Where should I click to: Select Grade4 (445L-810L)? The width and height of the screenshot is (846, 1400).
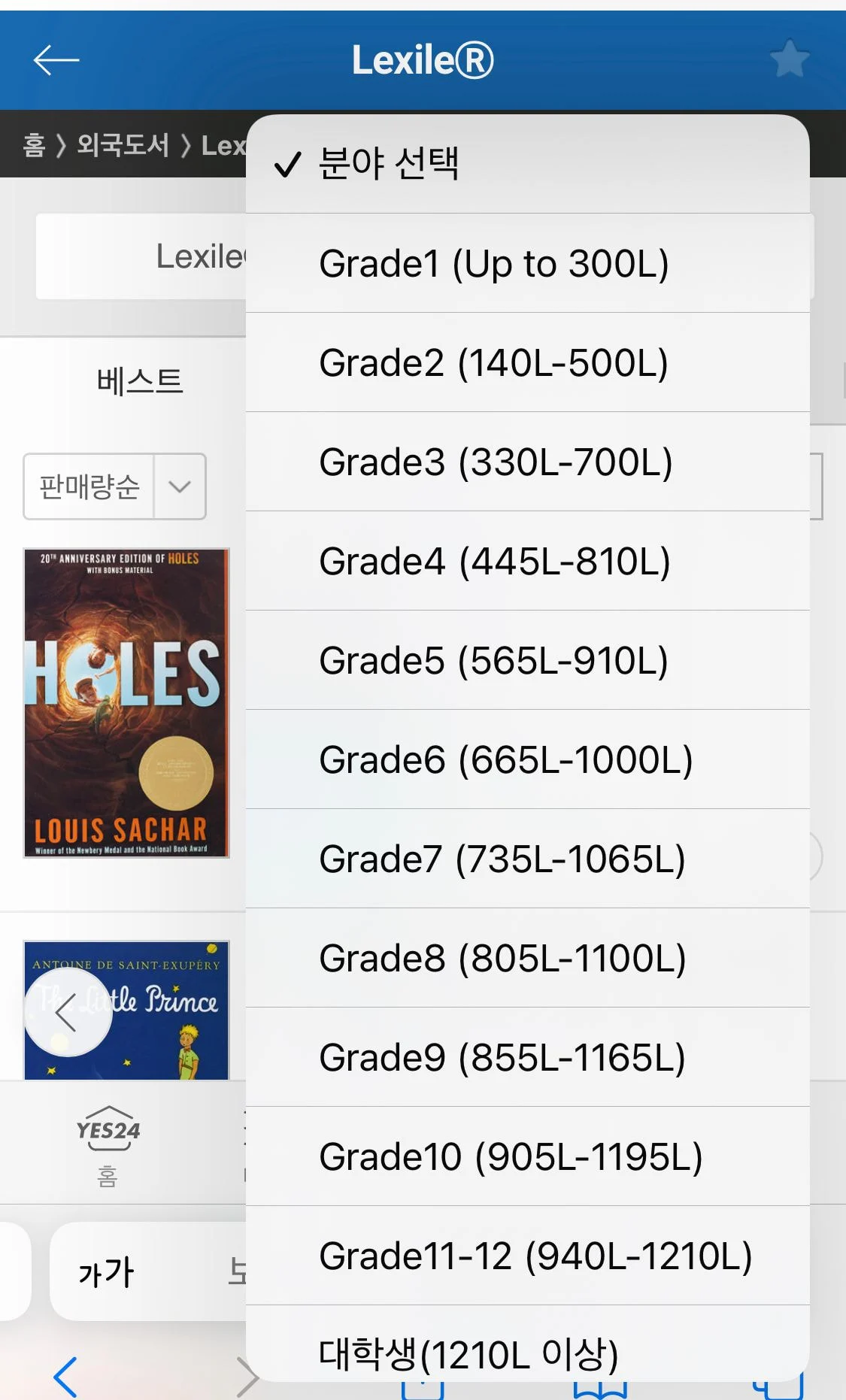pos(495,562)
